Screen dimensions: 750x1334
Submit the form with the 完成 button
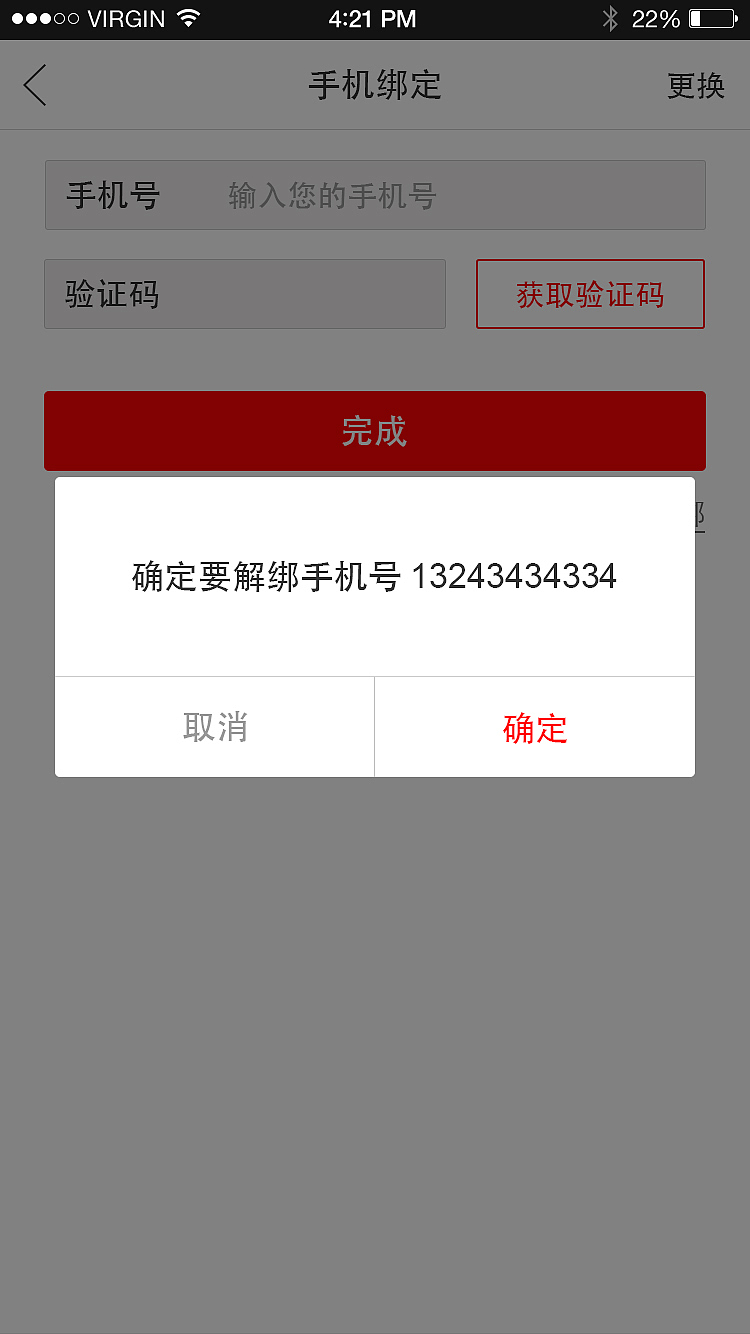point(374,431)
